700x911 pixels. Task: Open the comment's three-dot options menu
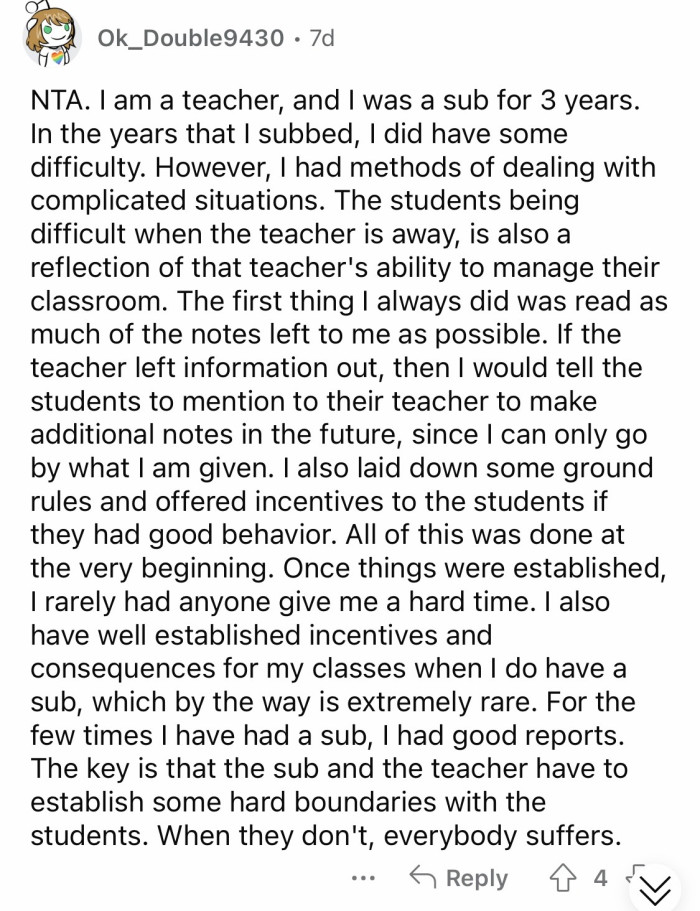[366, 878]
